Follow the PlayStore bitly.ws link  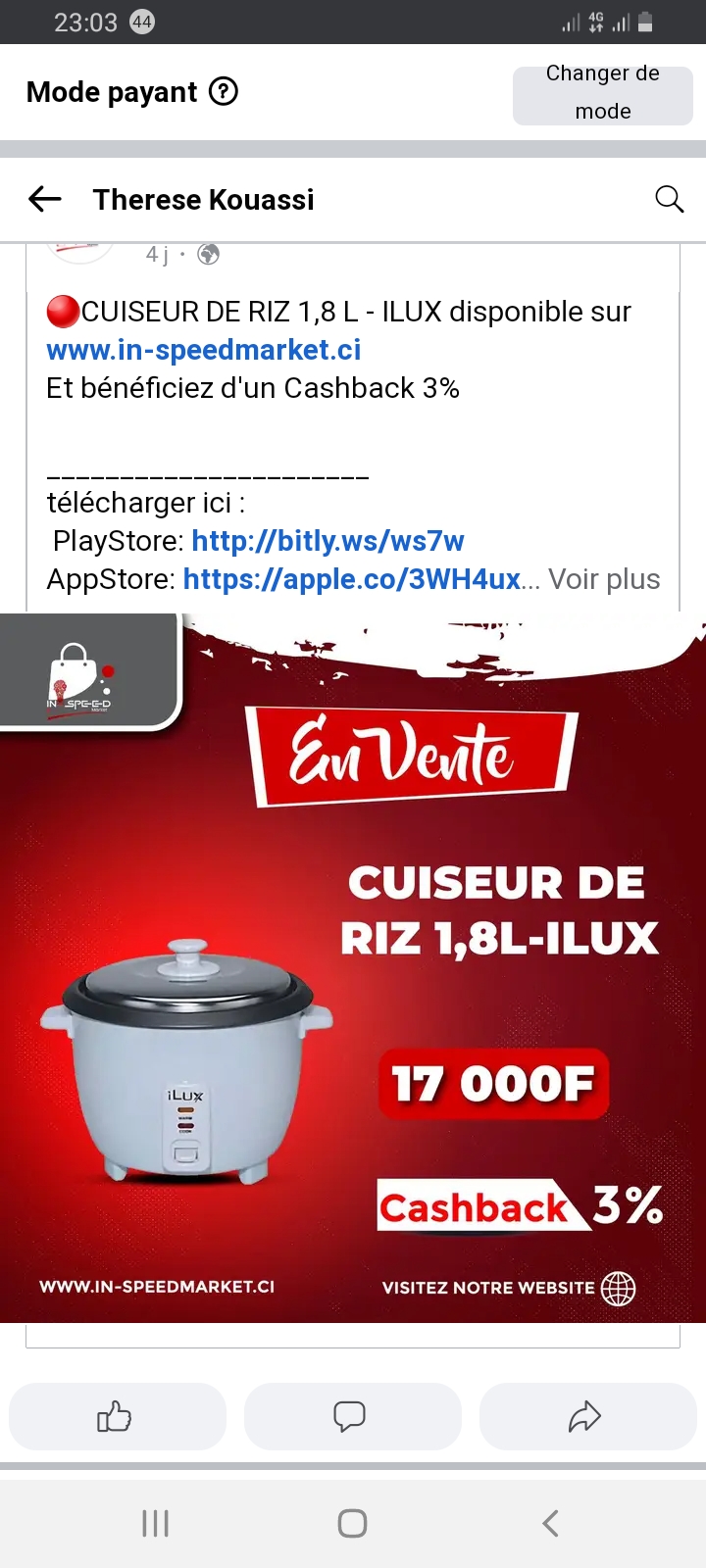click(x=328, y=541)
